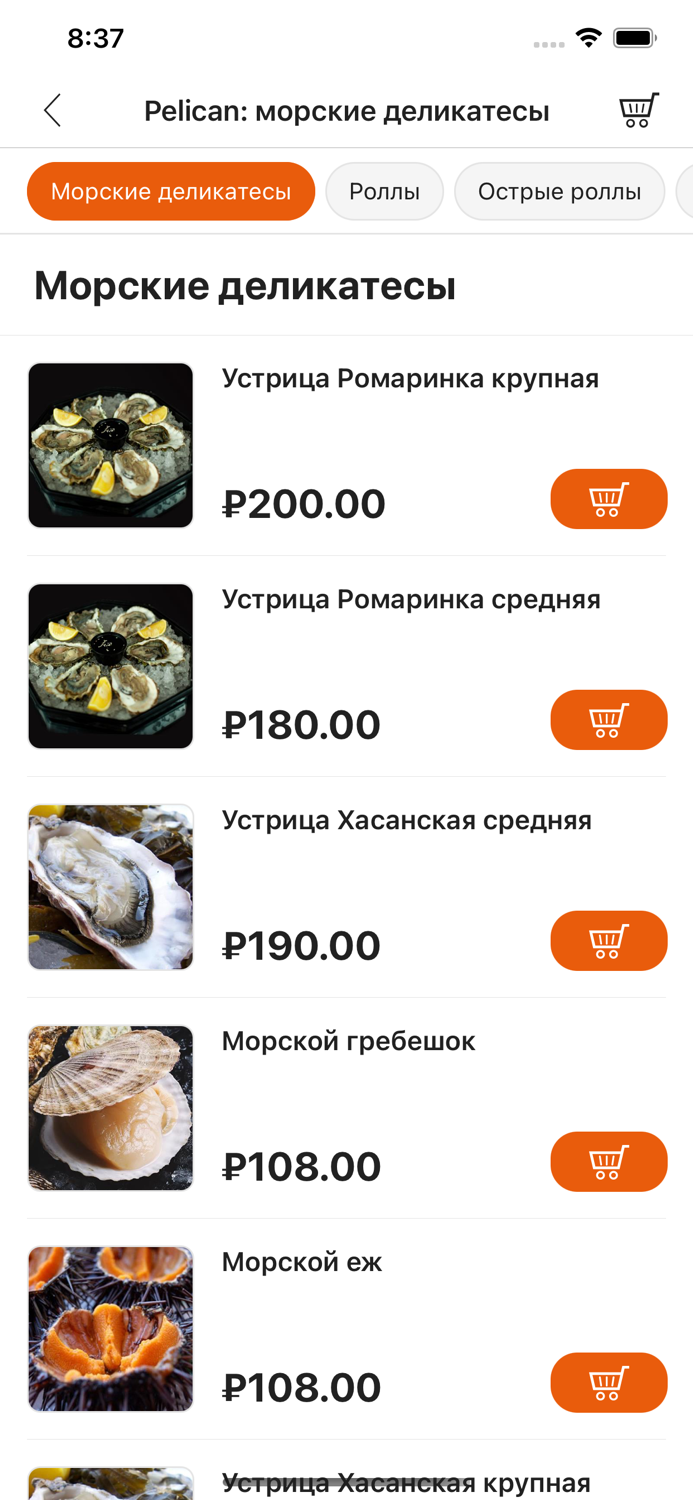Image resolution: width=693 pixels, height=1500 pixels.
Task: Open the shopping cart in the header
Action: coord(638,110)
